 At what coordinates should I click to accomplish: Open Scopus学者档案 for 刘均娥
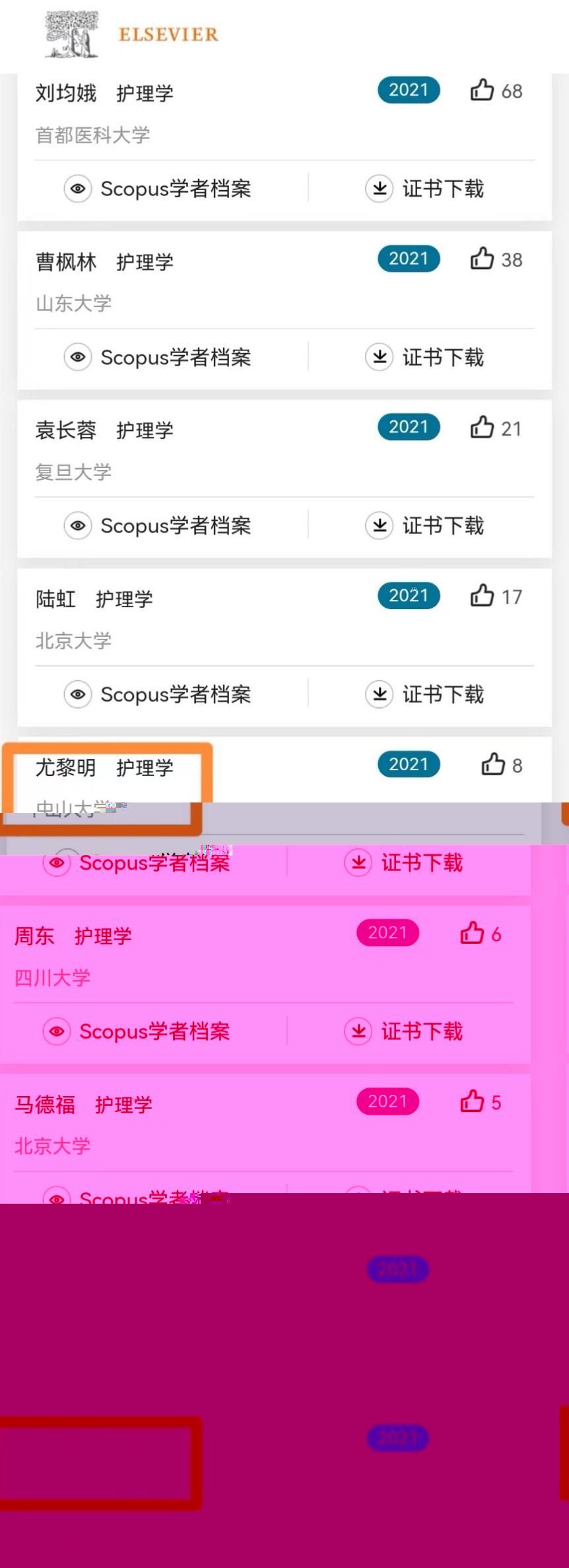click(158, 189)
